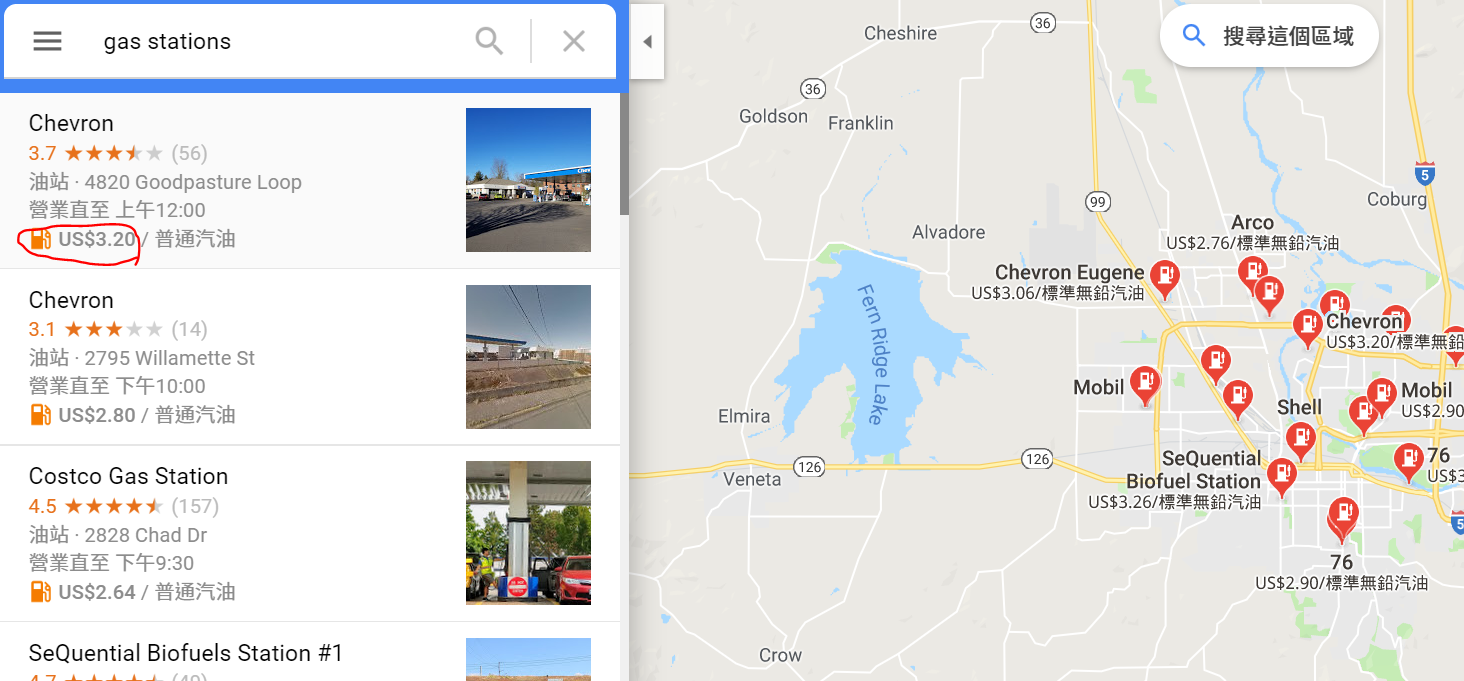The width and height of the screenshot is (1464, 681).
Task: Open the Costco Gas Station result
Action: pyautogui.click(x=310, y=533)
